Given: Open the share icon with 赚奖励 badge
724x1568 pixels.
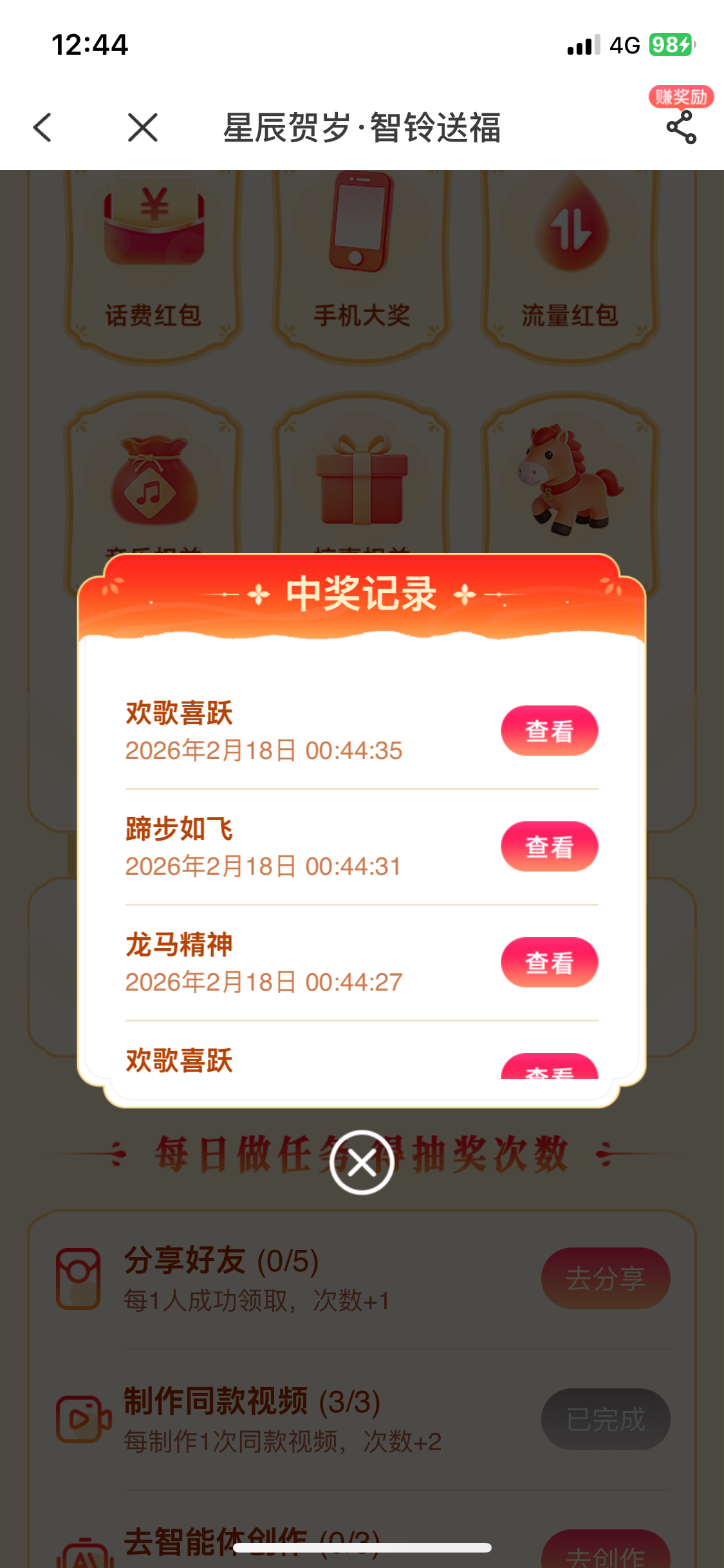Looking at the screenshot, I should click(681, 127).
